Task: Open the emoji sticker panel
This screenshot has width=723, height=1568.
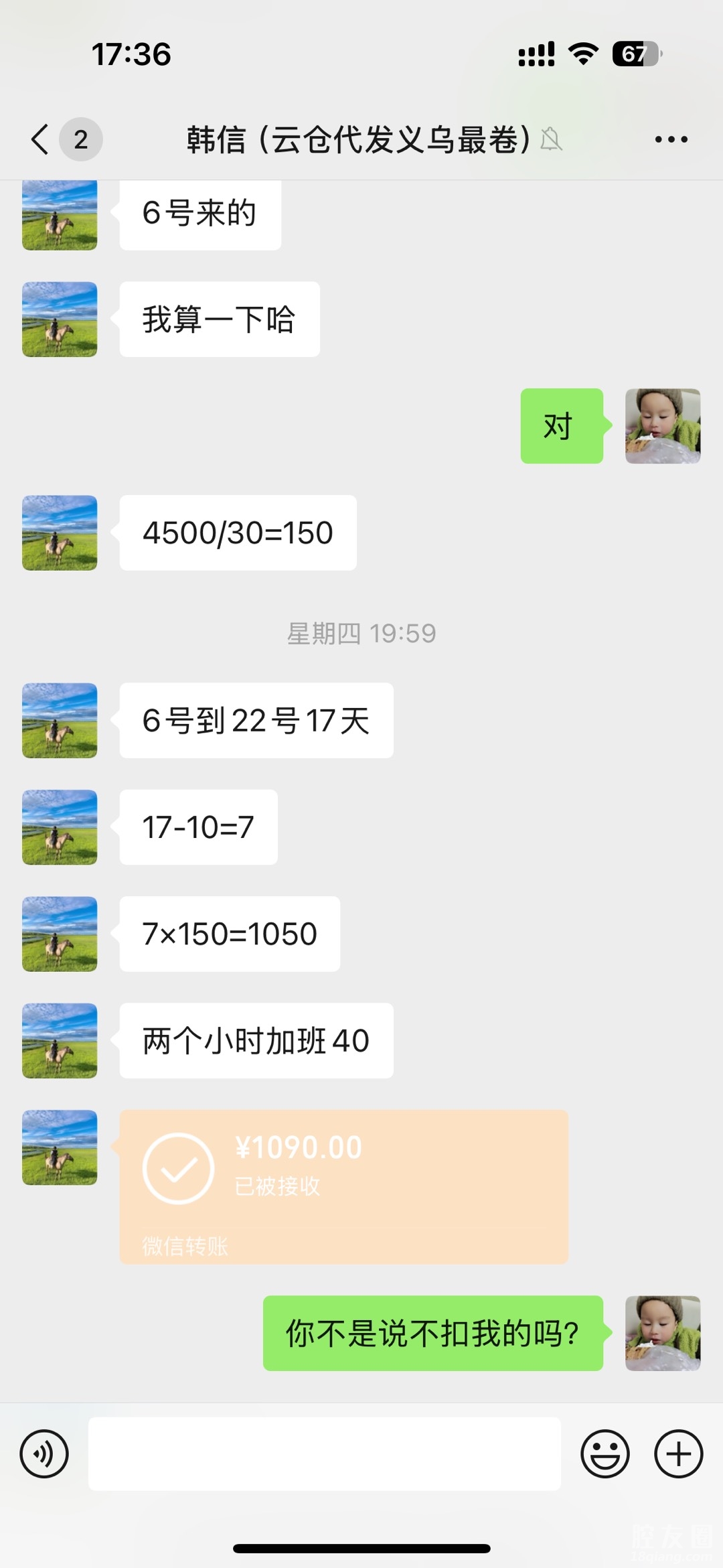Action: pos(605,1454)
